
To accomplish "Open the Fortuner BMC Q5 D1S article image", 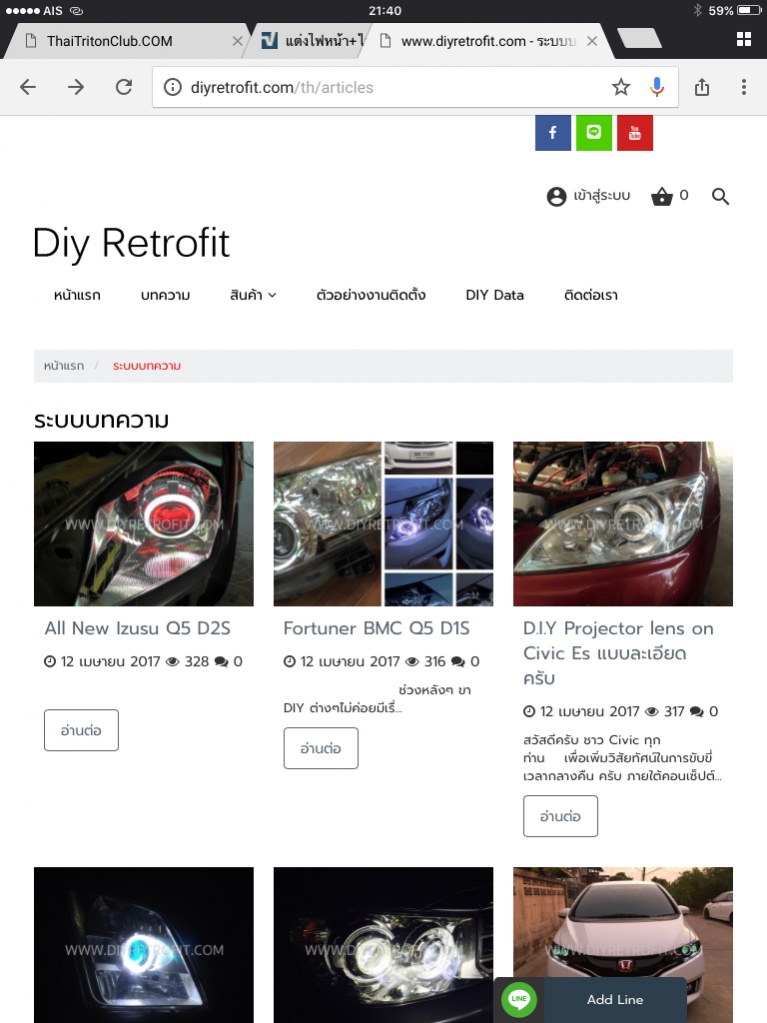I will pos(383,523).
